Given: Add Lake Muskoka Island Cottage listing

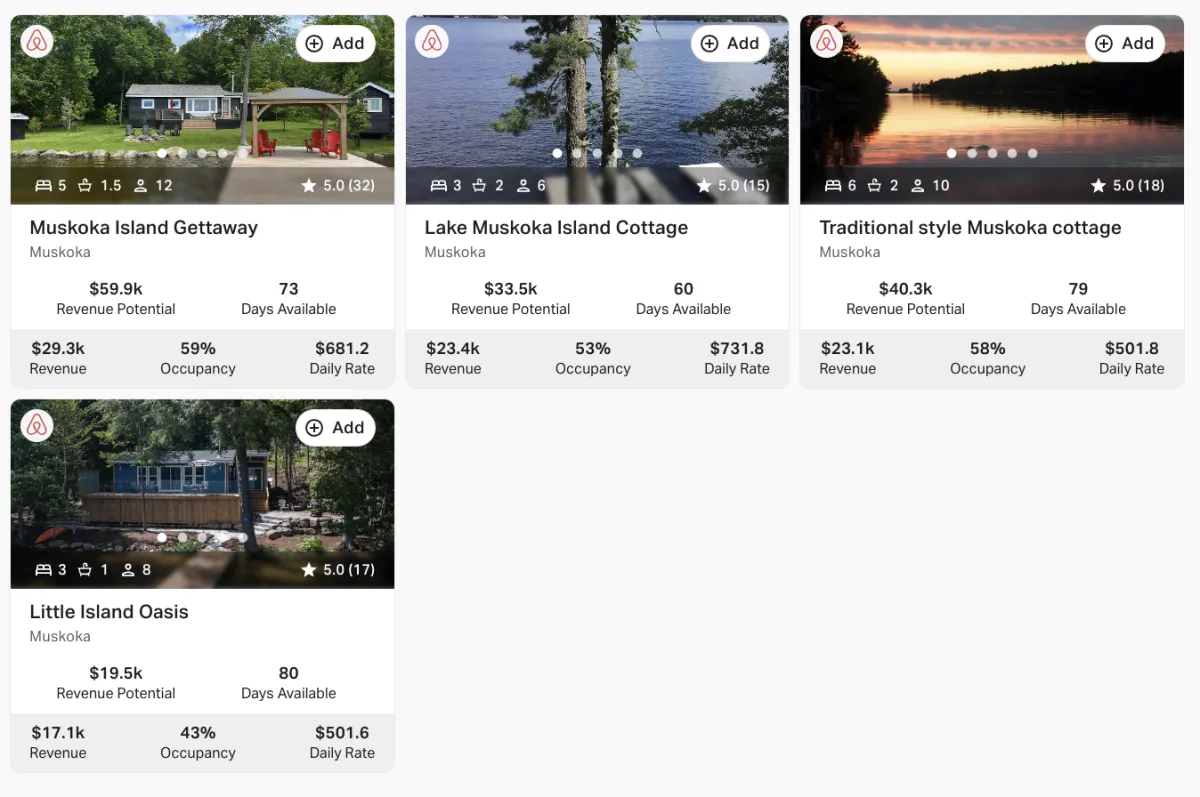Looking at the screenshot, I should coord(730,43).
